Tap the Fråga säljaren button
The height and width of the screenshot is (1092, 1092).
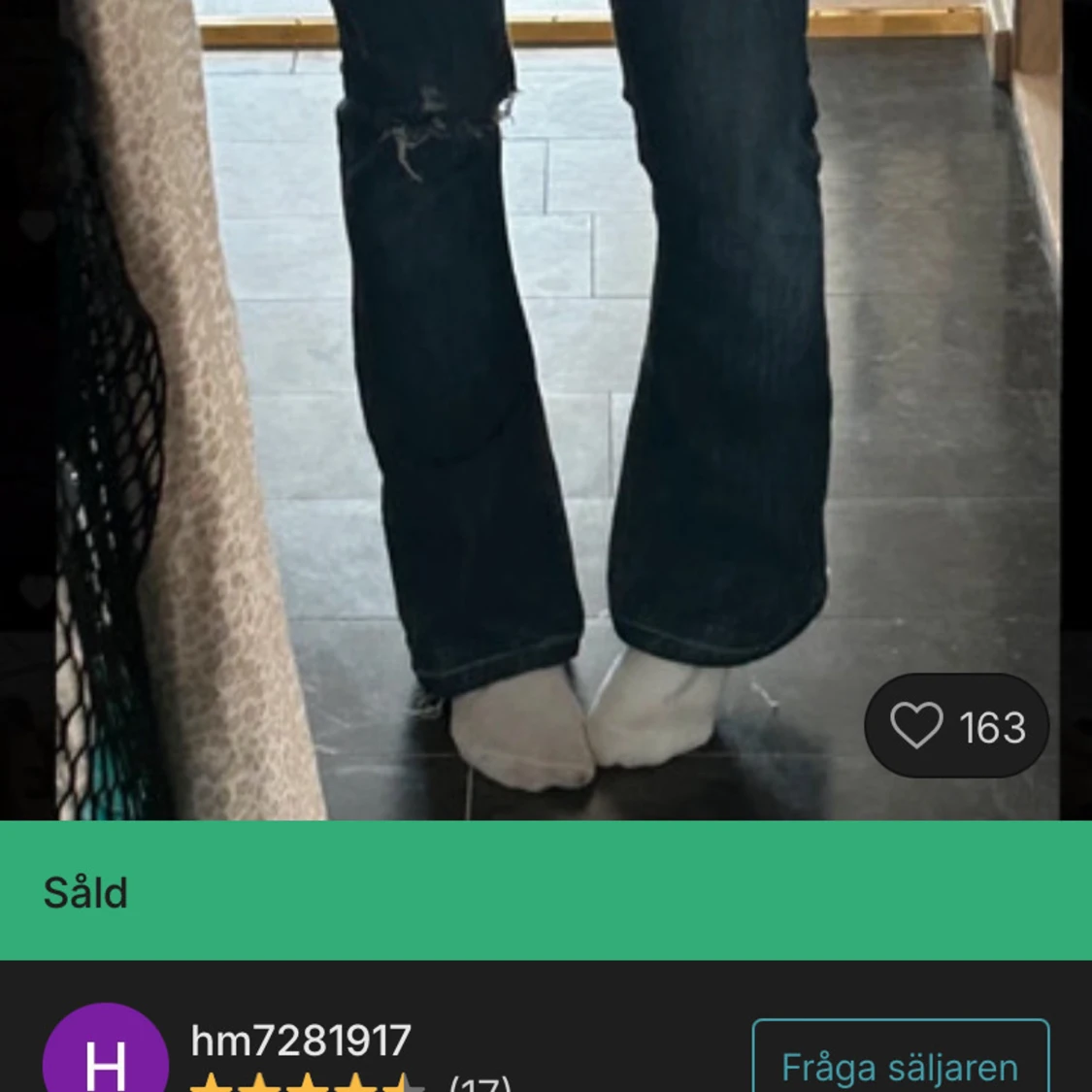pos(900,1065)
